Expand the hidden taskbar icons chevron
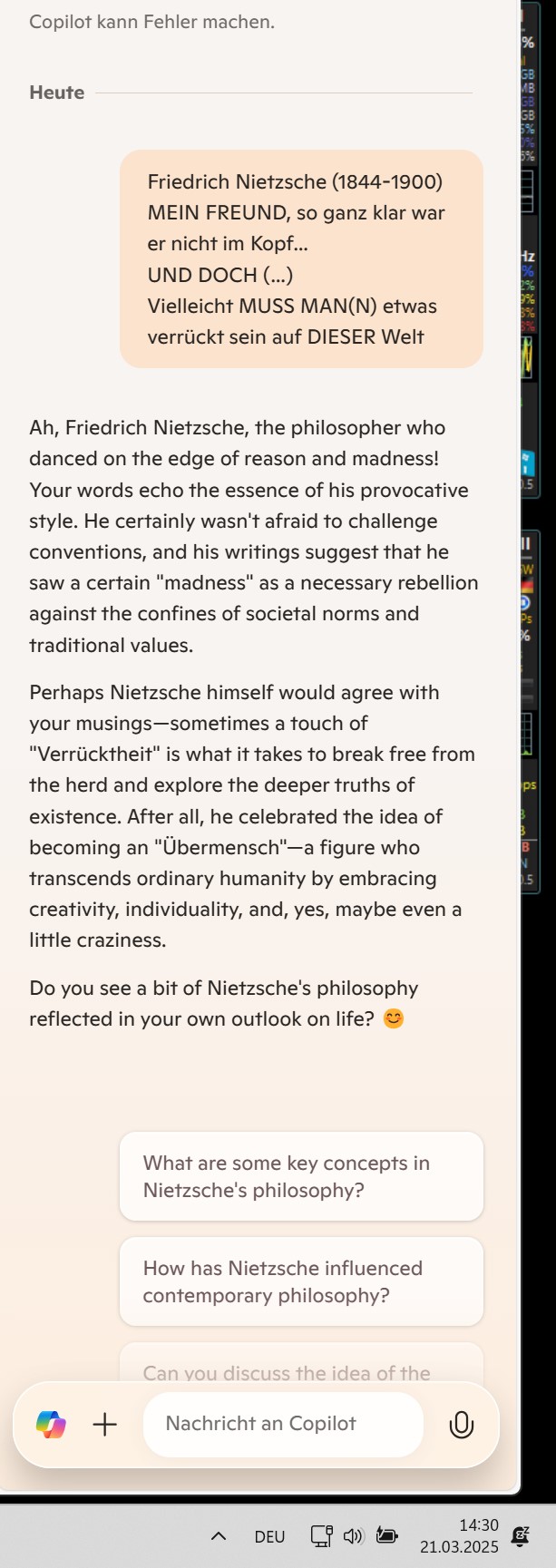The width and height of the screenshot is (556, 1568). (218, 1536)
